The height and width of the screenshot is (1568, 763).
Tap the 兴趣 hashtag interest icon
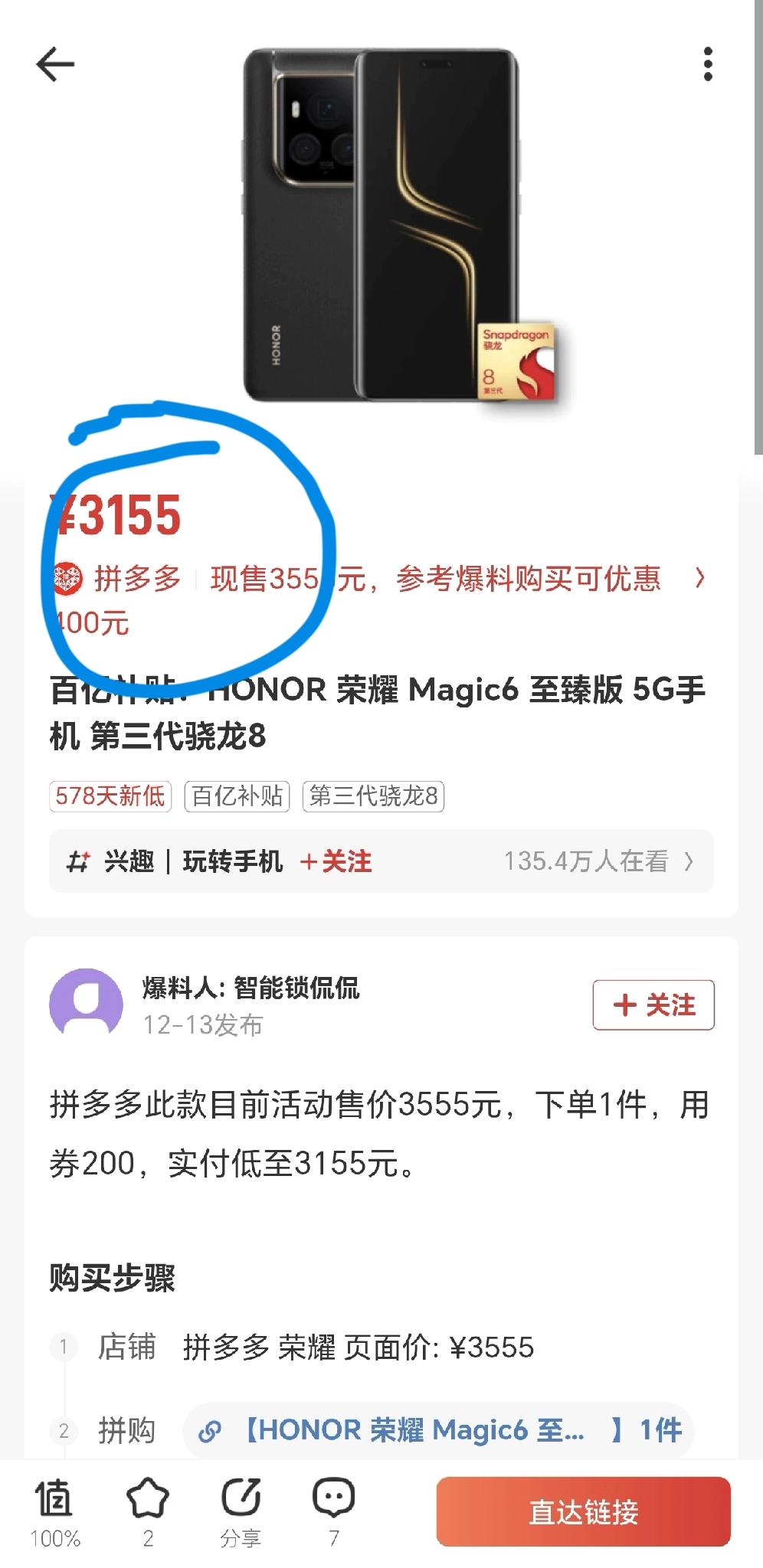coord(77,861)
